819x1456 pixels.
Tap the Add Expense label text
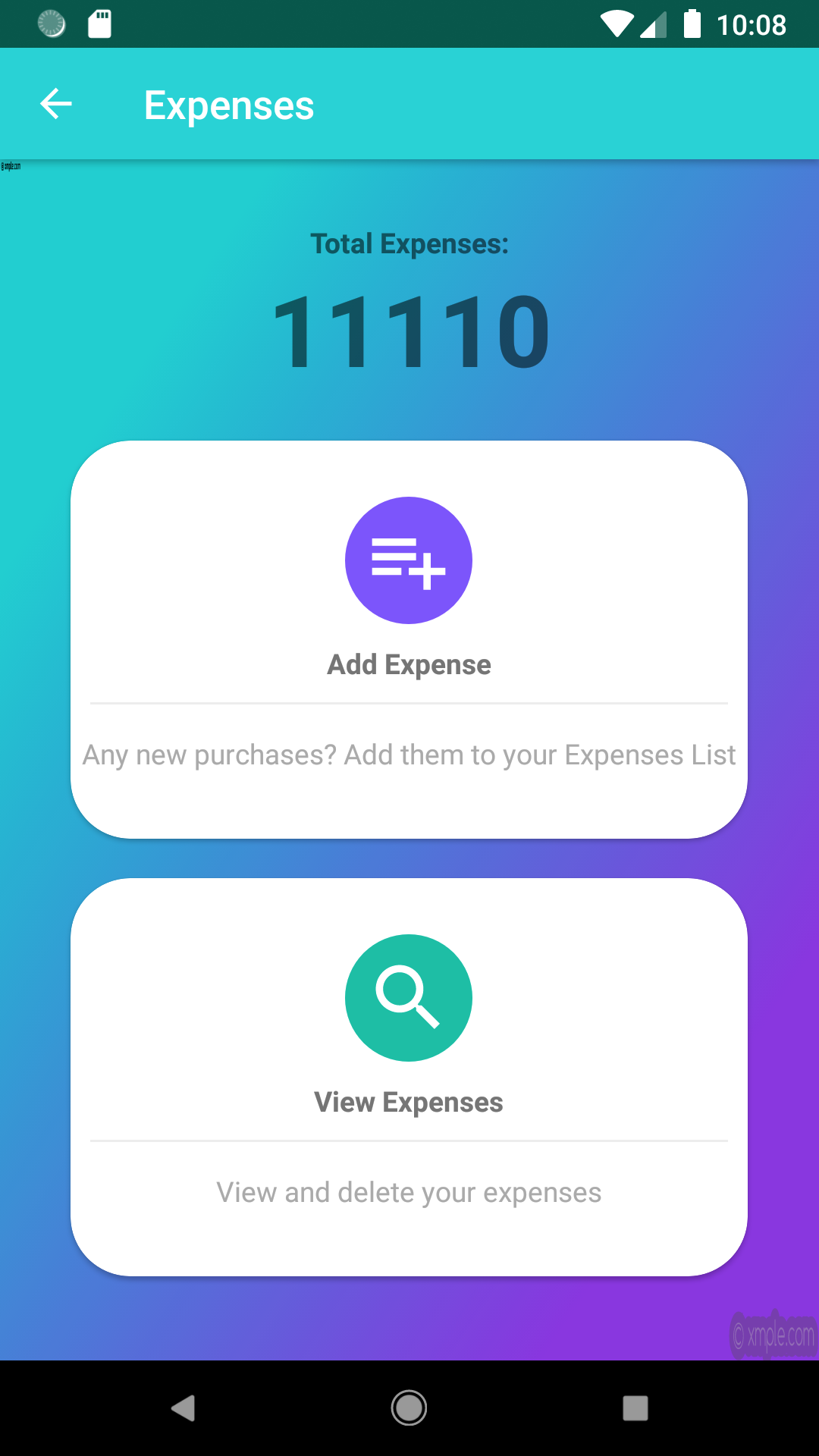[x=409, y=664]
